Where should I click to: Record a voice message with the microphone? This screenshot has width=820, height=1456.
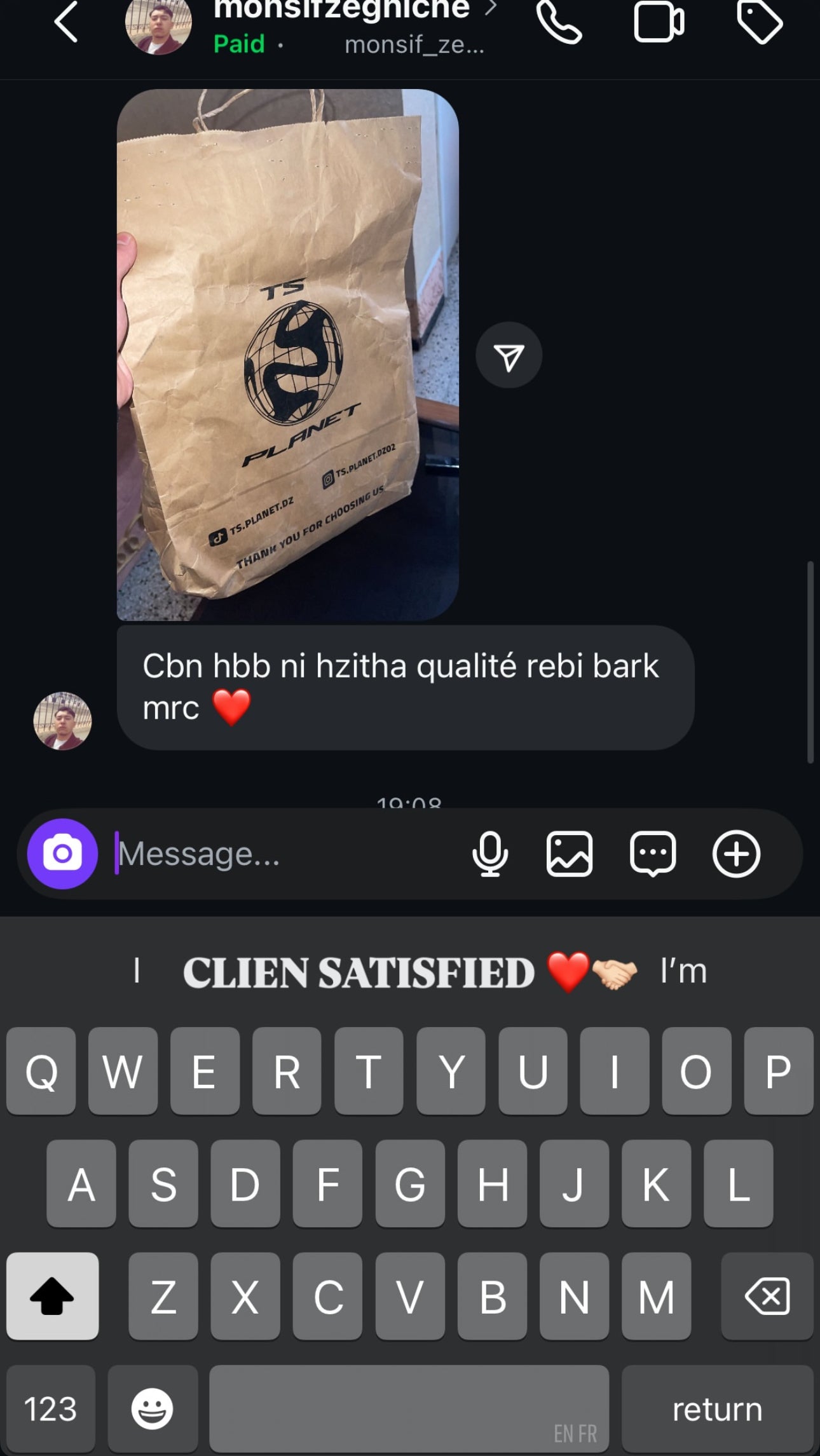(x=490, y=854)
